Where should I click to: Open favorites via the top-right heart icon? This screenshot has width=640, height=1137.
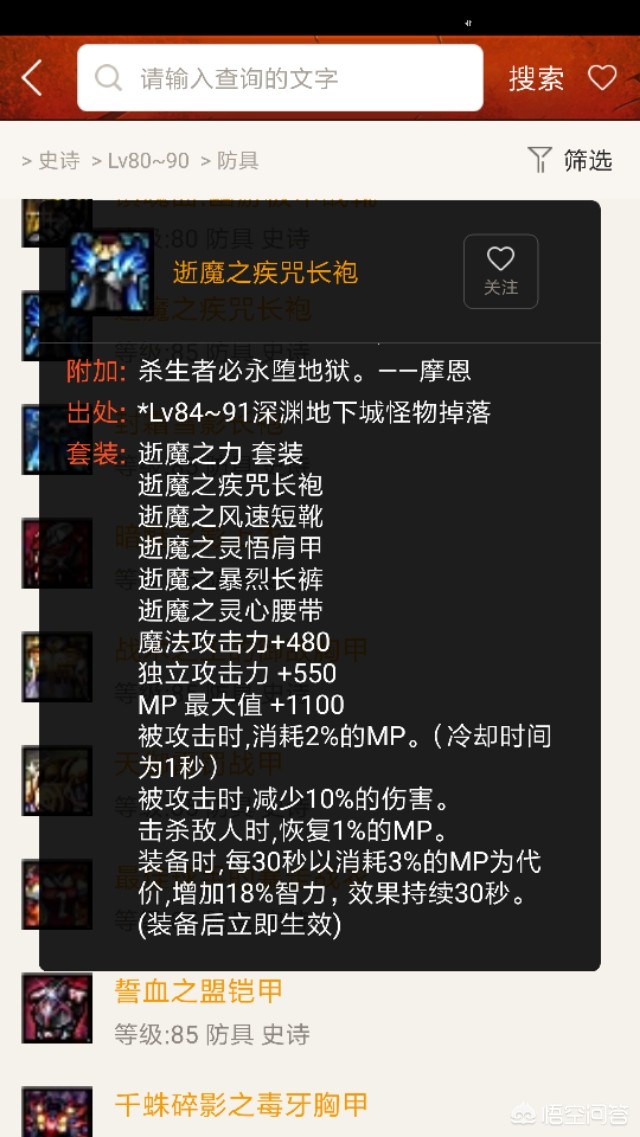coord(602,77)
